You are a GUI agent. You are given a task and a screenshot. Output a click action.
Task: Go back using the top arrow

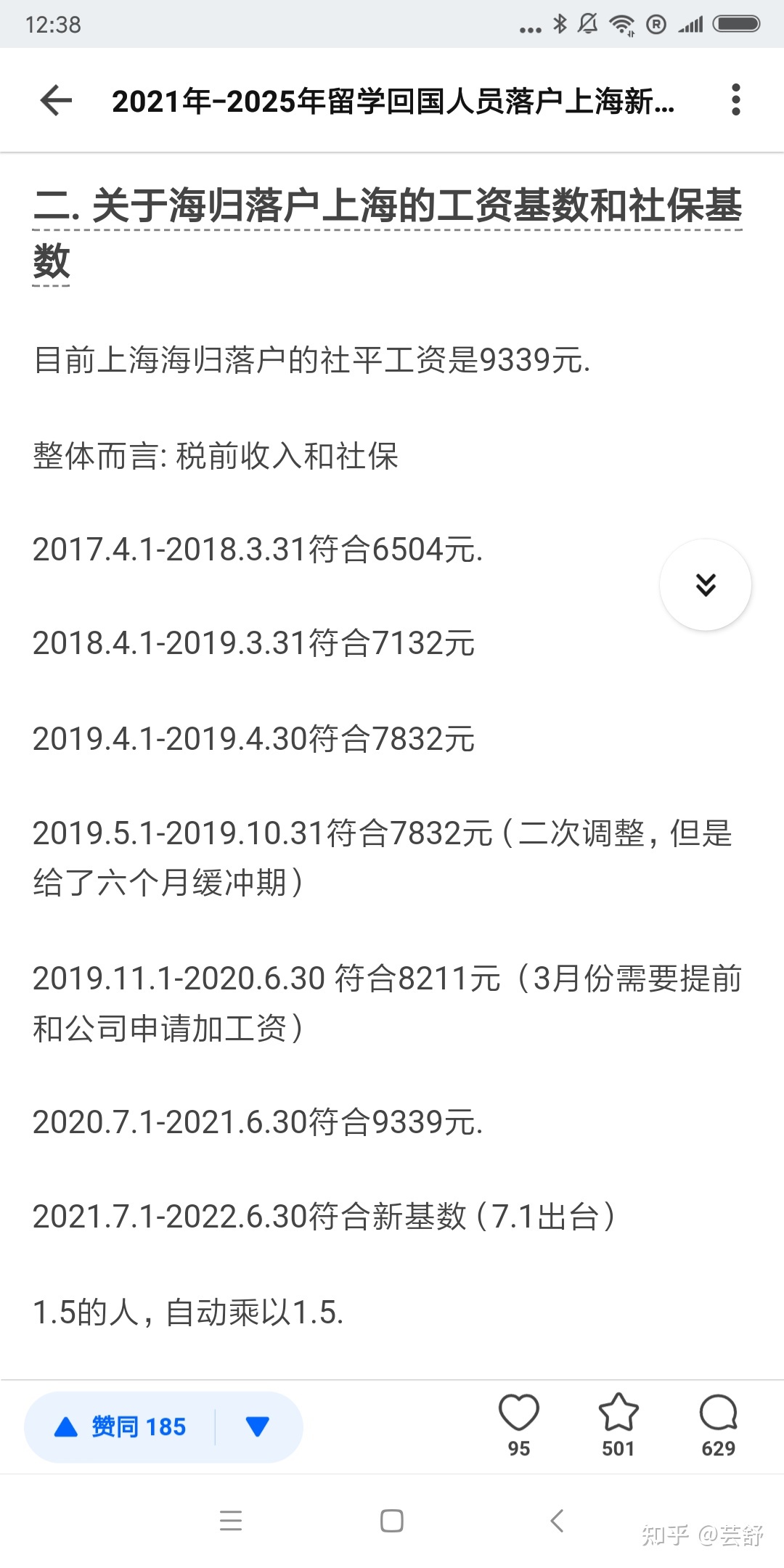[56, 100]
